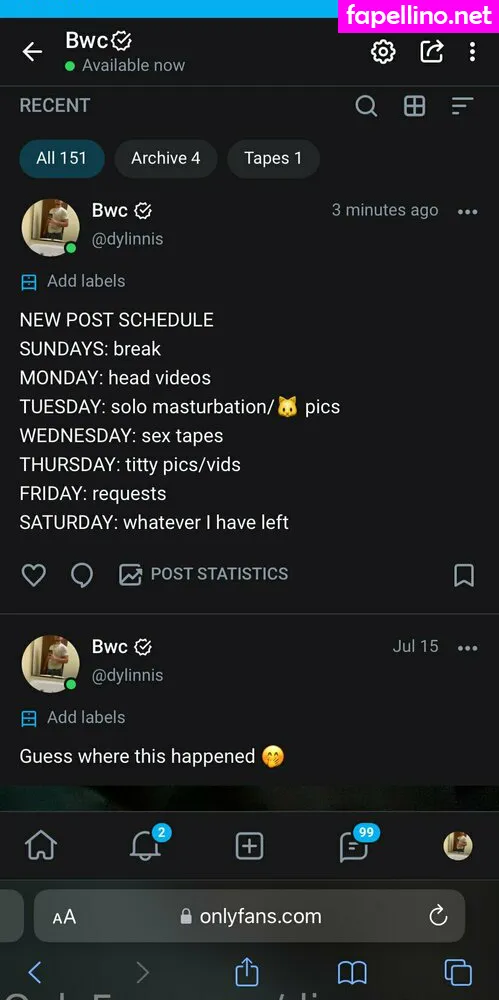Share the profile via header share icon
The height and width of the screenshot is (1000, 499).
click(432, 52)
